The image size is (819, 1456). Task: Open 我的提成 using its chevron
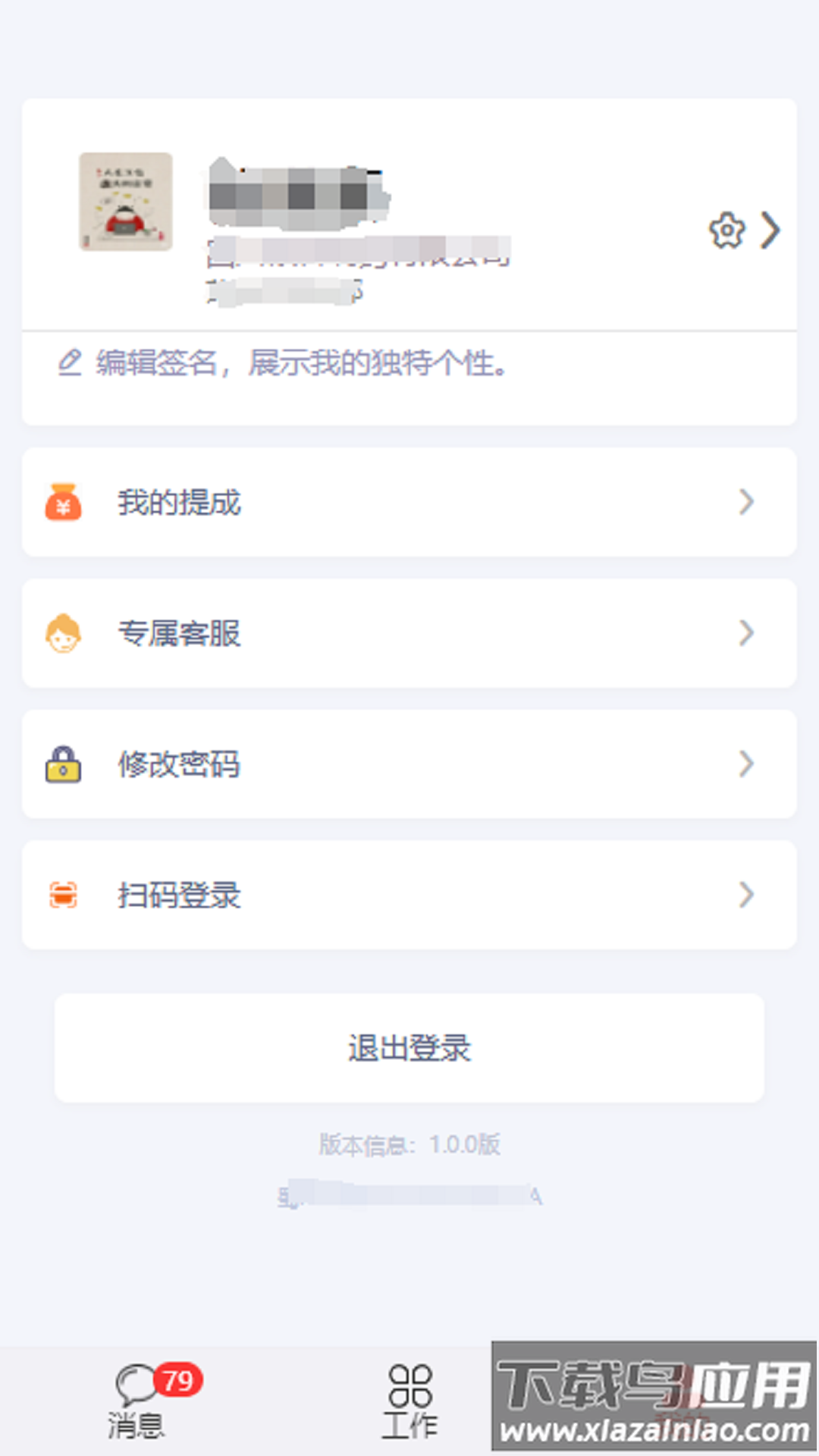point(747,501)
